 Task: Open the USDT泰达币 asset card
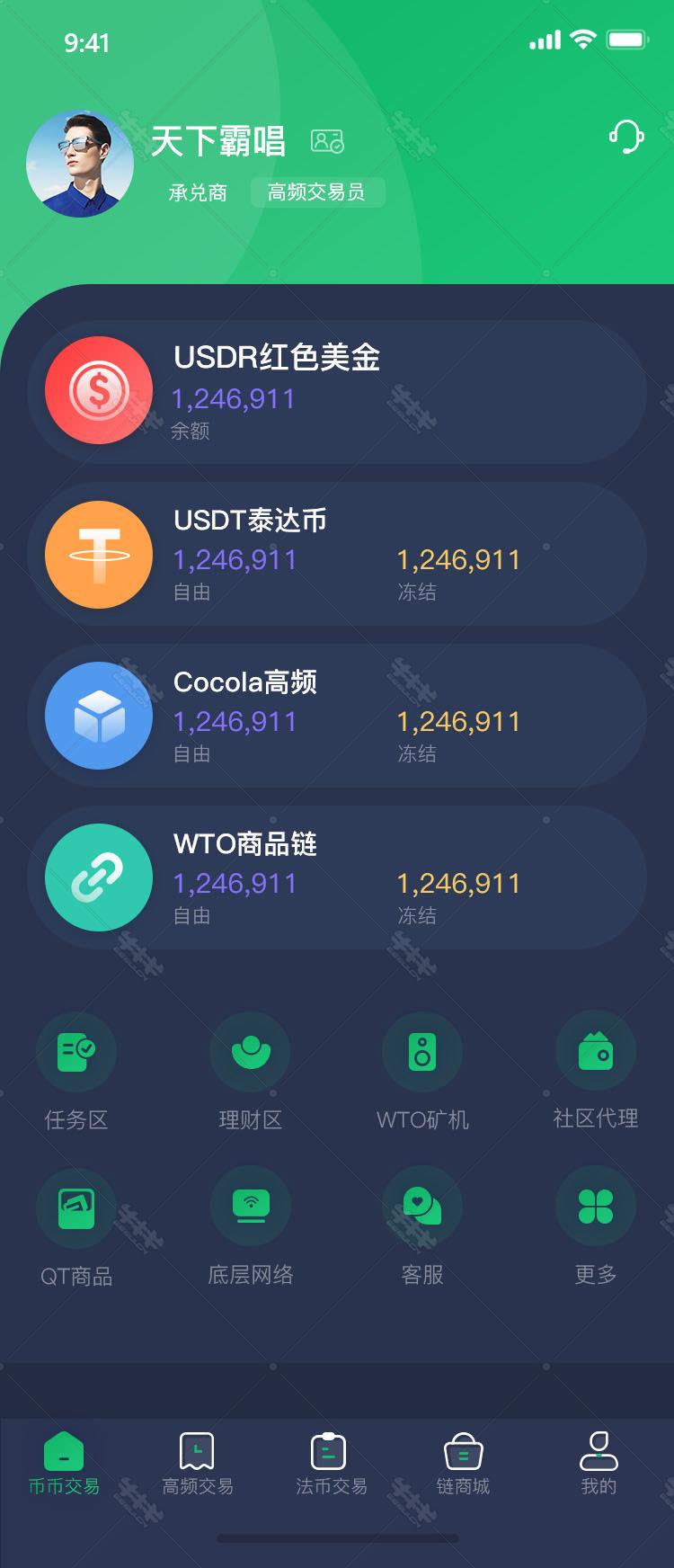pyautogui.click(x=337, y=554)
